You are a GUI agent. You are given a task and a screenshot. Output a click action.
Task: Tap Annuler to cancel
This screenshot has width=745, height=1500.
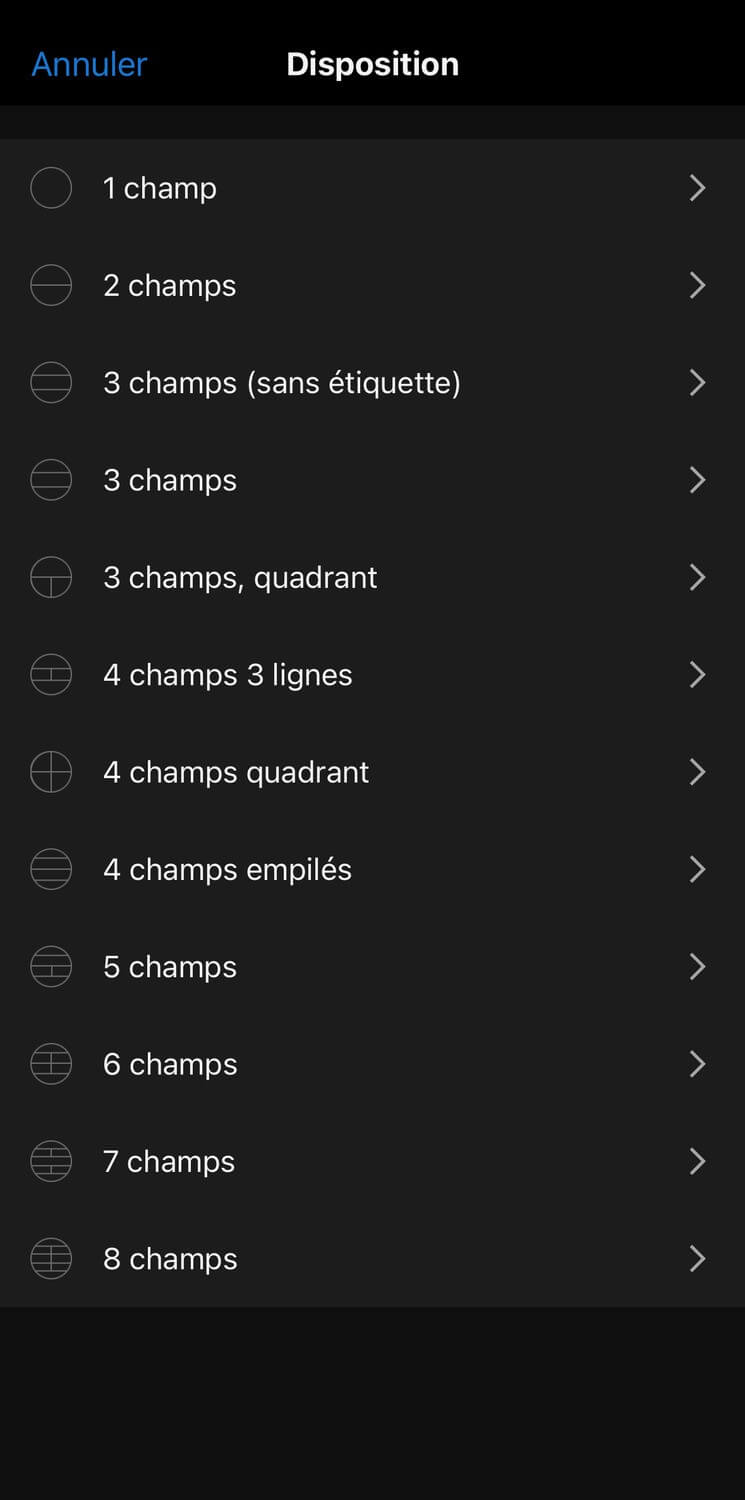tap(89, 64)
